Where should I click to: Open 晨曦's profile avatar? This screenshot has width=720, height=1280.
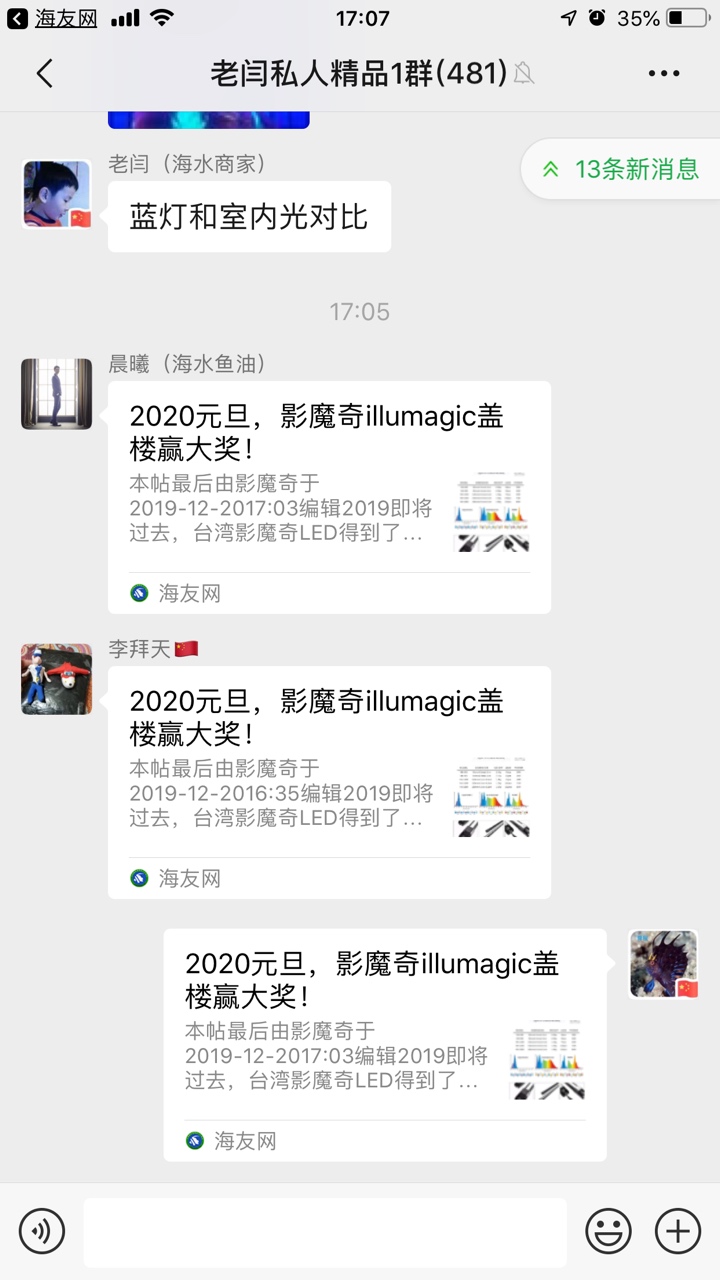coord(57,394)
